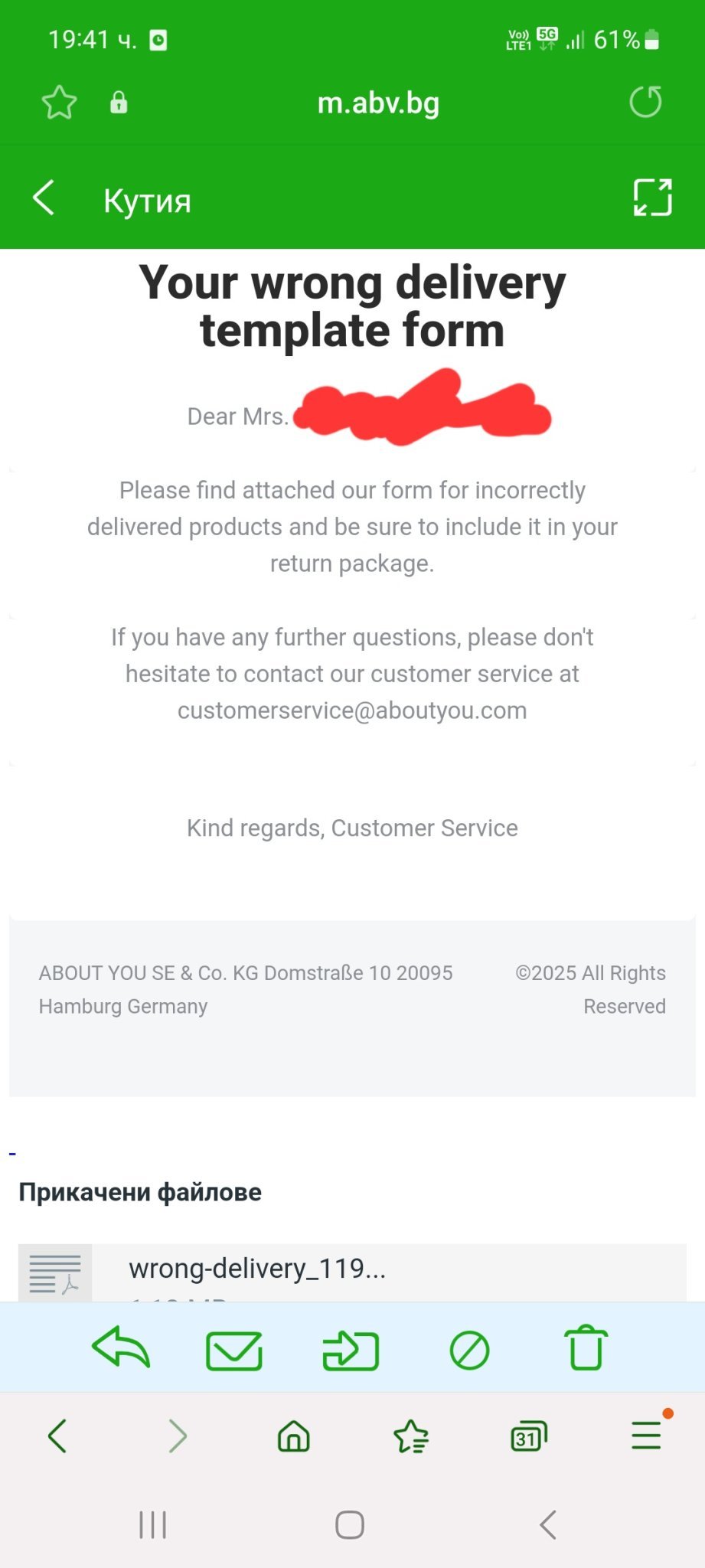Viewport: 705px width, 1568px height.
Task: Tap the envelope icon in email toolbar
Action: (234, 1351)
